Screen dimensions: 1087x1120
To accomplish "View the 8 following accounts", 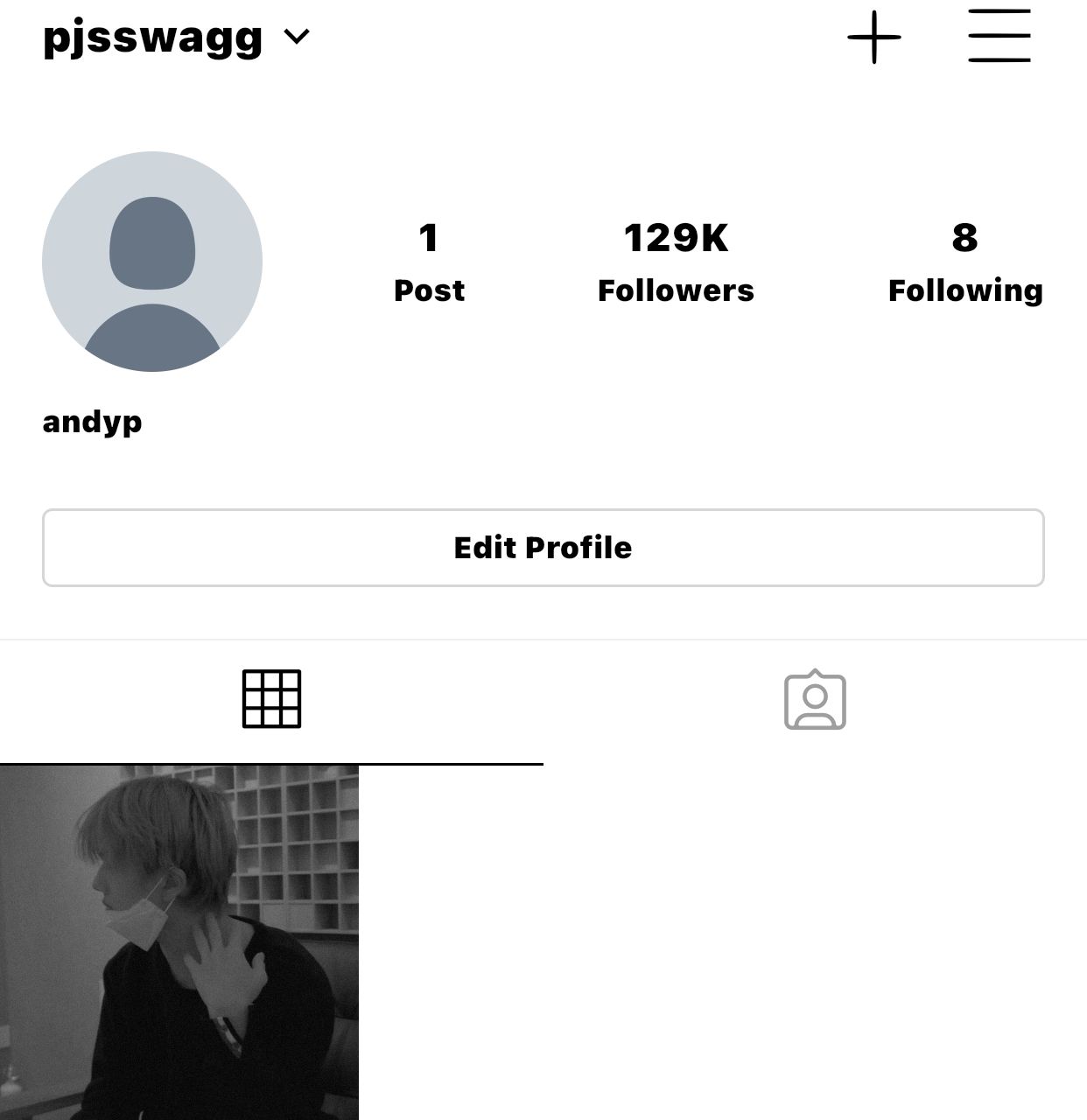I will pyautogui.click(x=964, y=262).
